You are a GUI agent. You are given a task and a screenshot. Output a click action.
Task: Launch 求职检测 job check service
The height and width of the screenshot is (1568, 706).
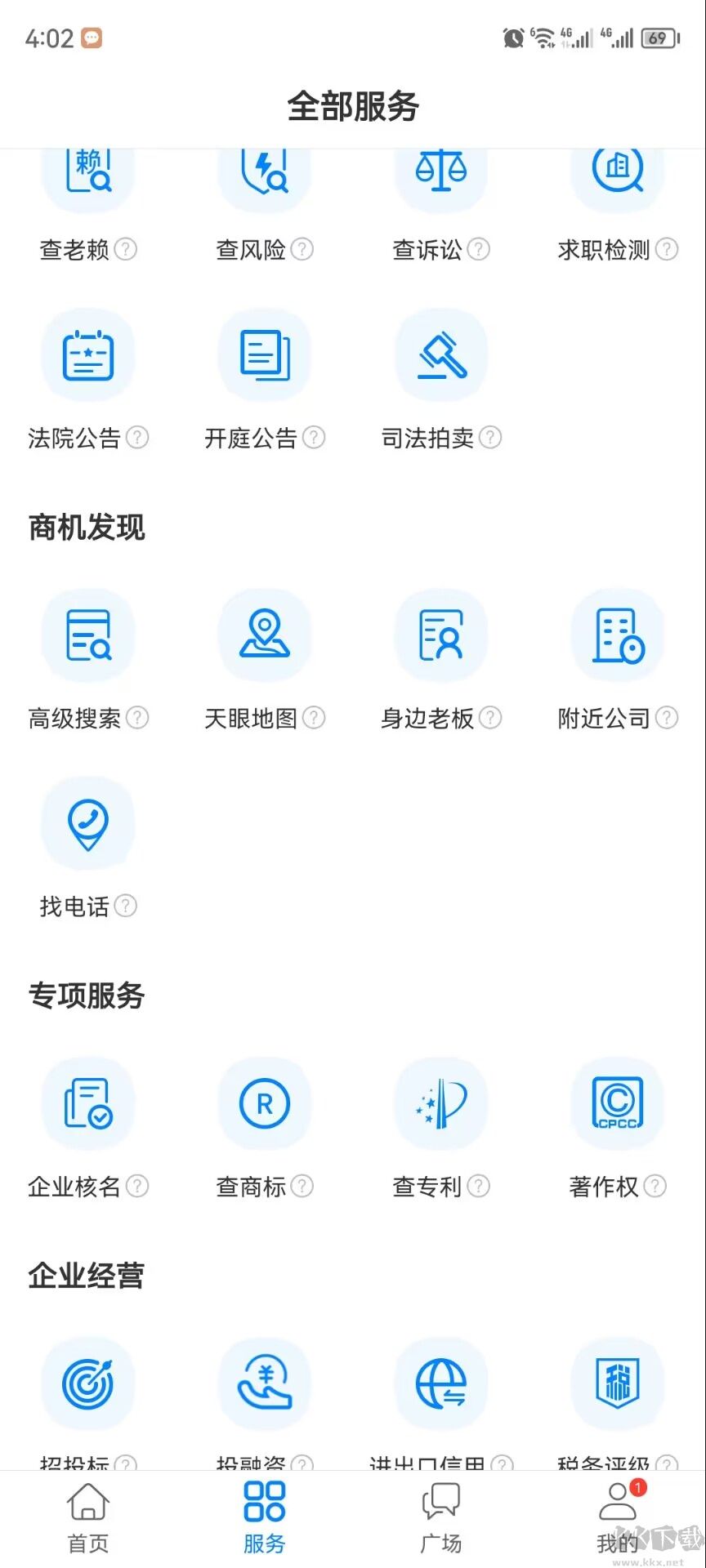617,176
